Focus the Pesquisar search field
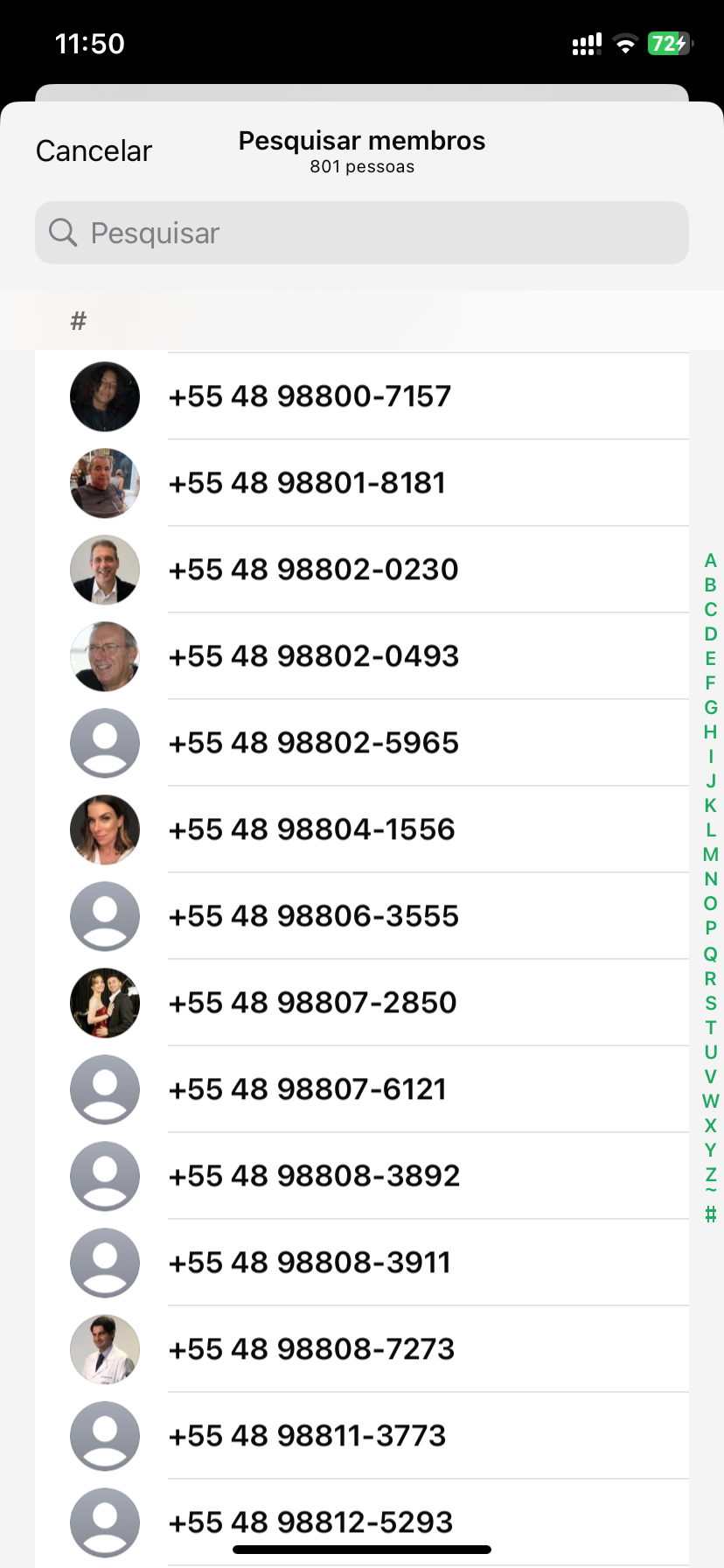This screenshot has height=1568, width=724. (x=362, y=233)
